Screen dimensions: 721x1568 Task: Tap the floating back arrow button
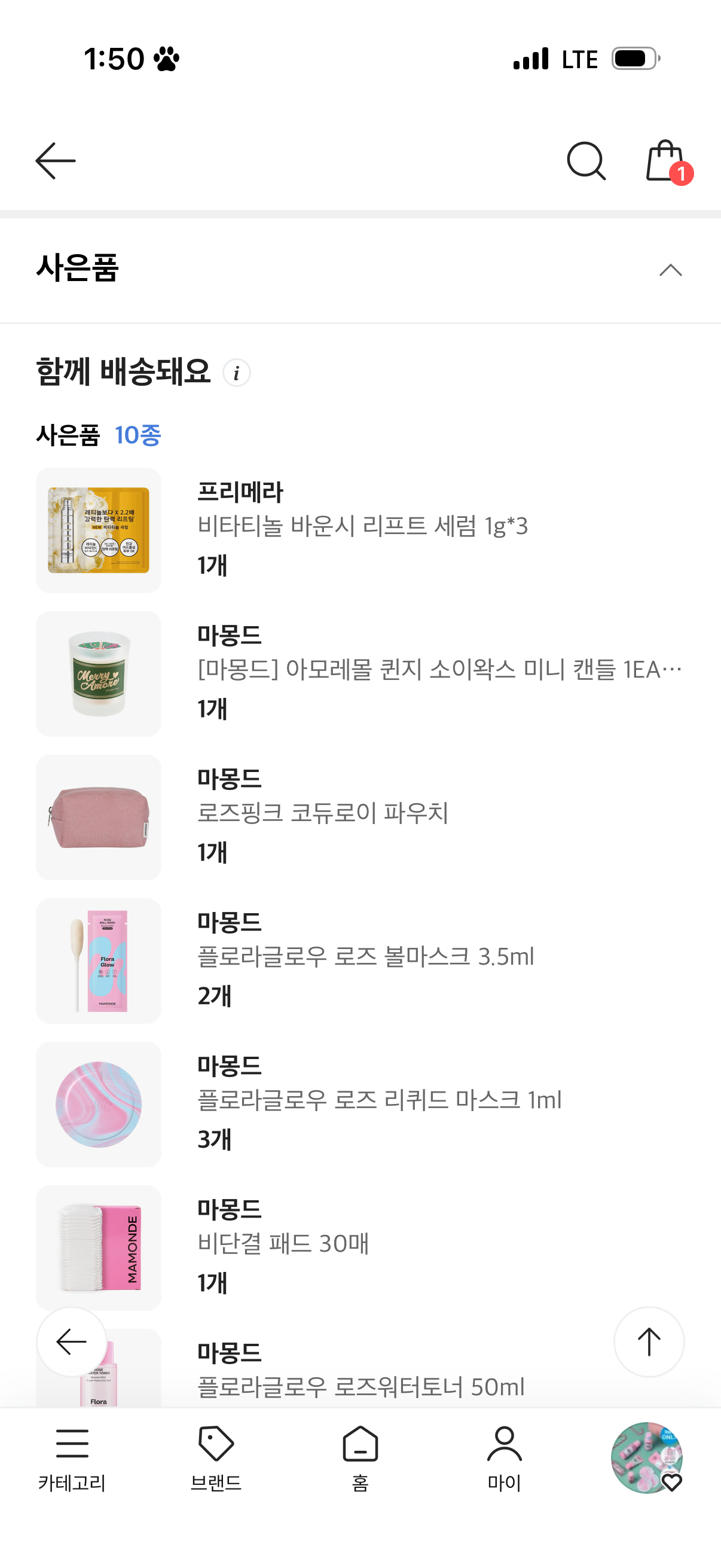pyautogui.click(x=72, y=1341)
